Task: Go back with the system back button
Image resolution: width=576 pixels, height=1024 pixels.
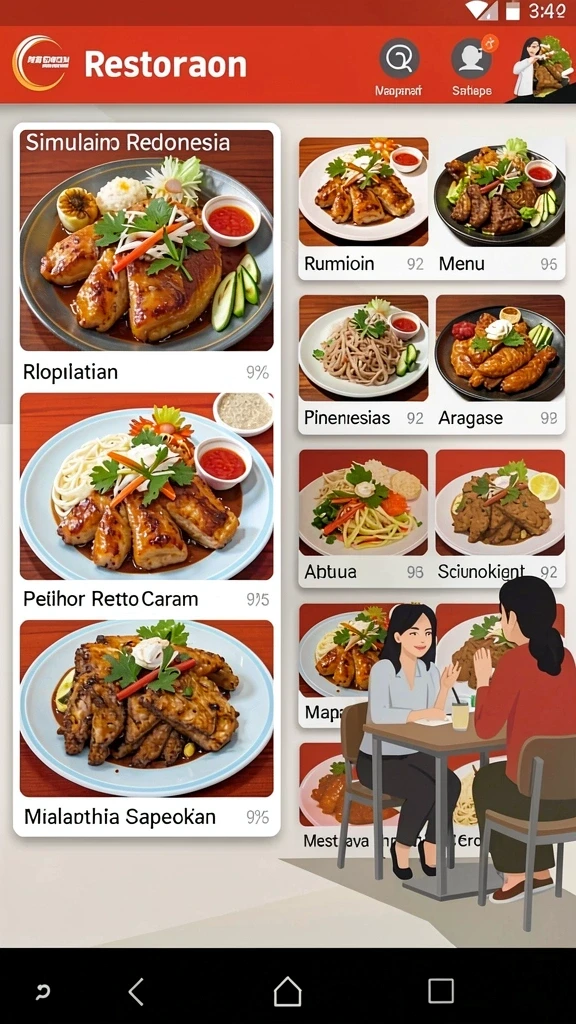Action: (x=136, y=991)
